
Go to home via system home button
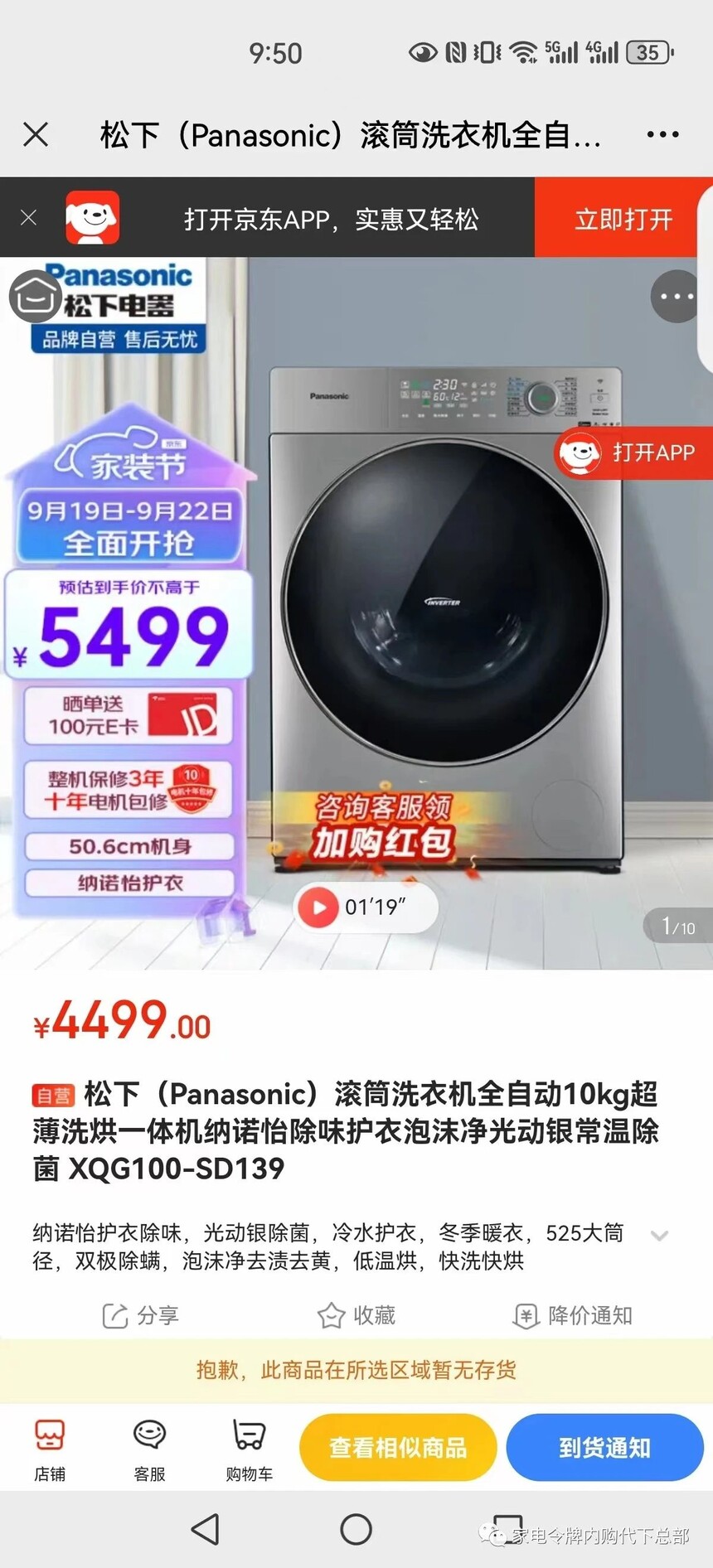(x=356, y=1529)
